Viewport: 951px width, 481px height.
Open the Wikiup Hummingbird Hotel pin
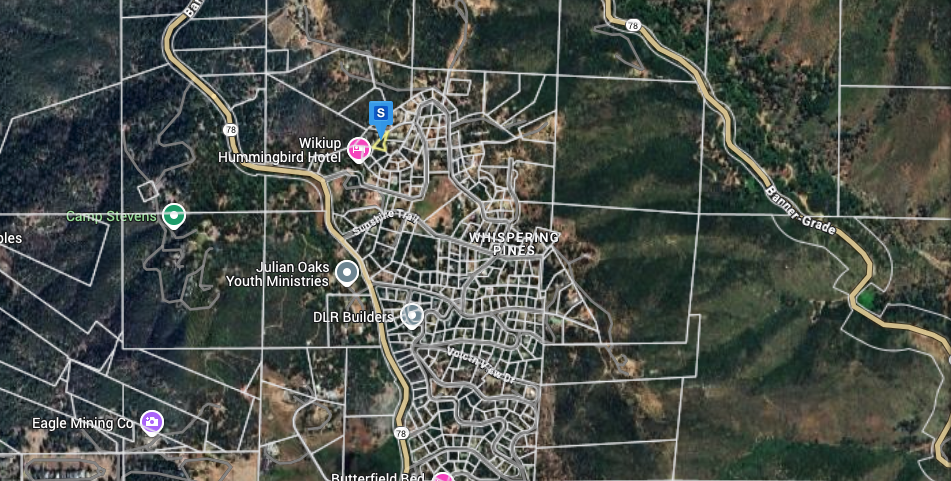click(x=359, y=149)
